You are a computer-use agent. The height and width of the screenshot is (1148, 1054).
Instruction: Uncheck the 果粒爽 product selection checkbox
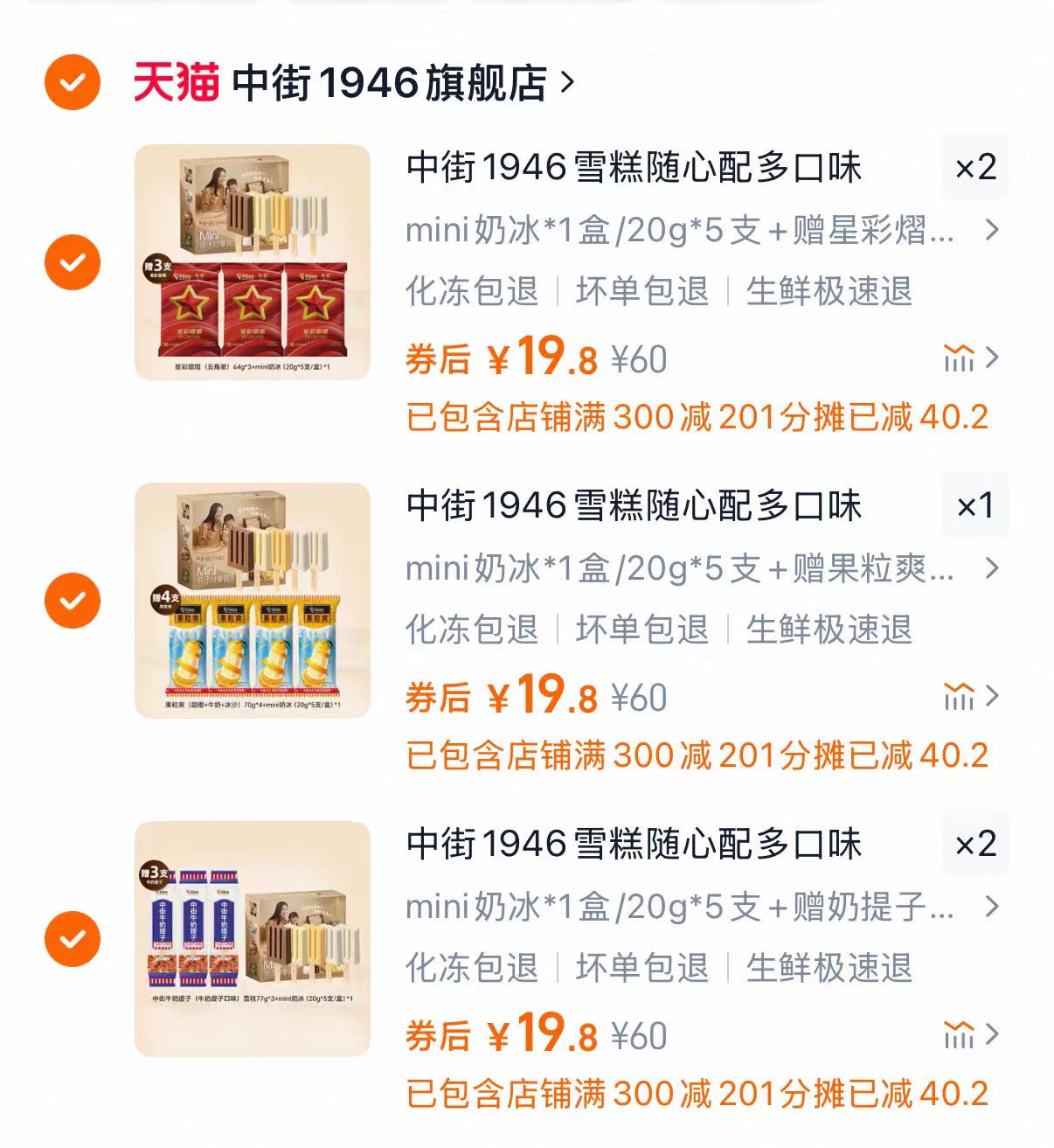73,599
